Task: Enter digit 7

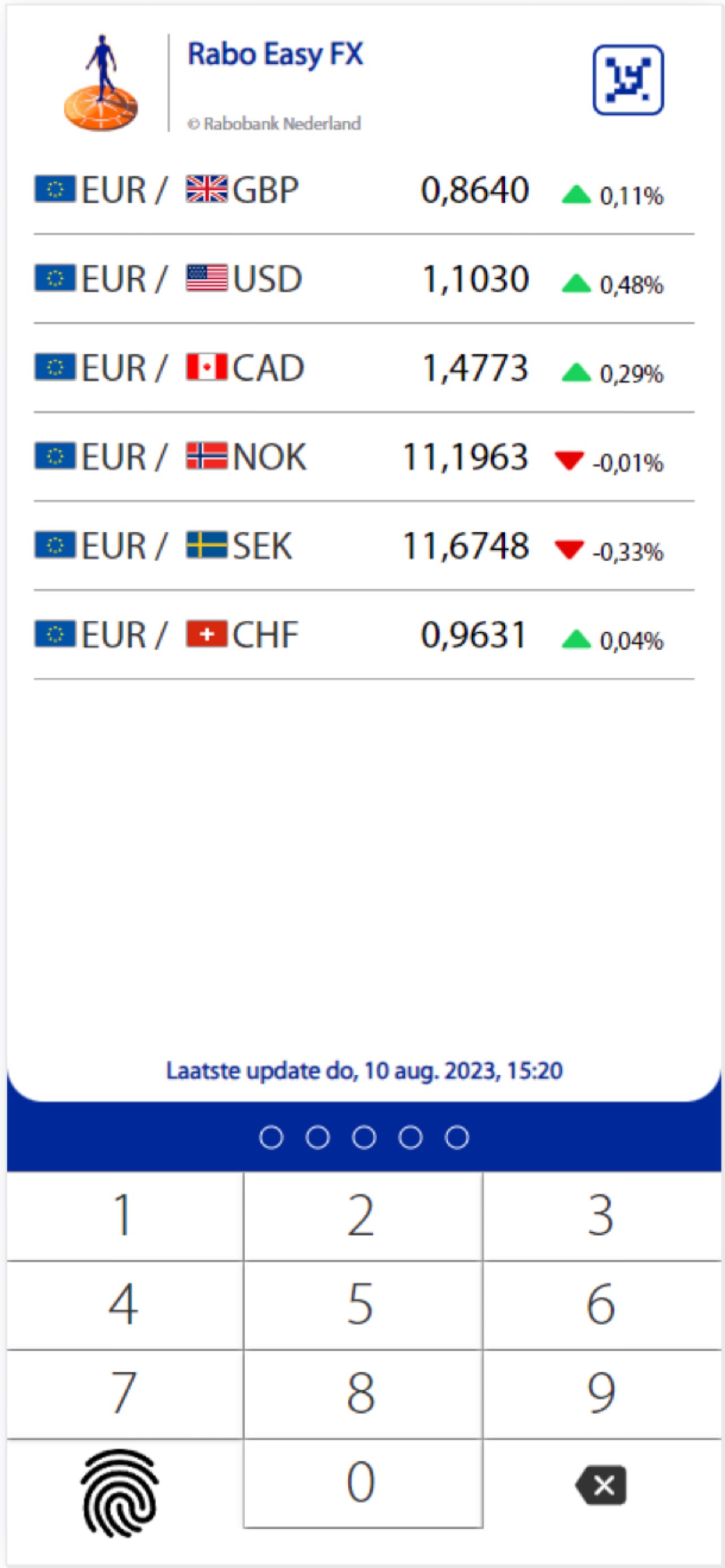Action: [x=125, y=1394]
